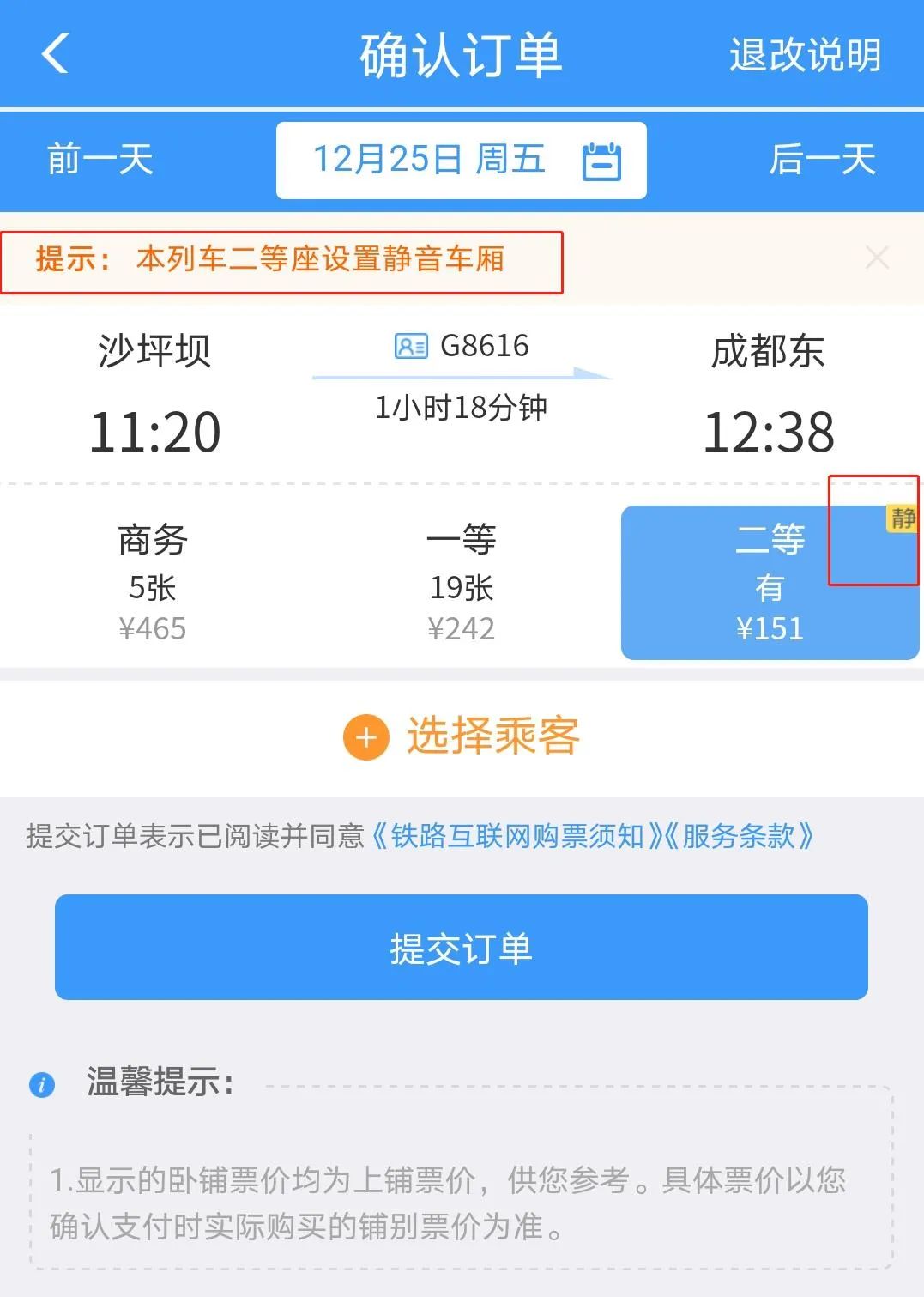The height and width of the screenshot is (1297, 924).
Task: Switch to 后一天 next day
Action: pos(822,160)
